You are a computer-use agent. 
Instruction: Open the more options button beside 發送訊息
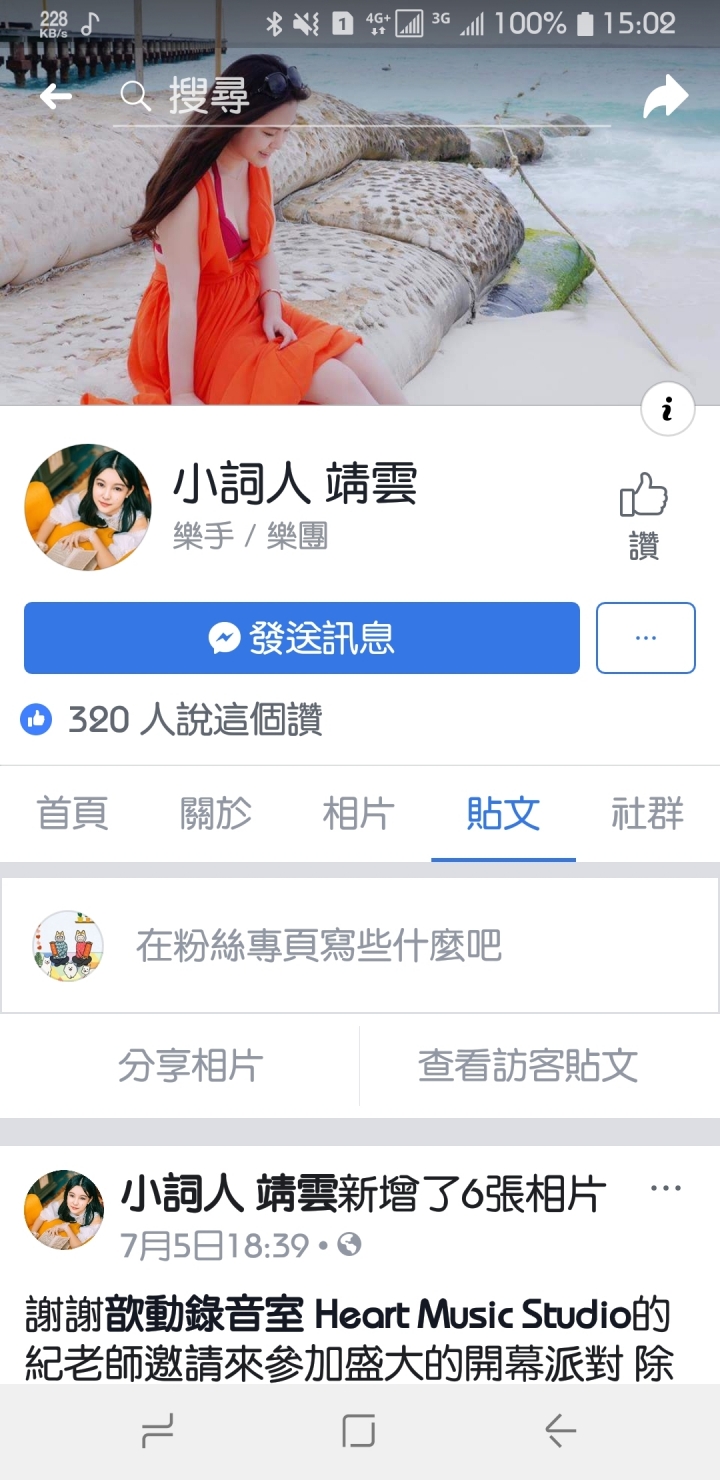pos(645,638)
